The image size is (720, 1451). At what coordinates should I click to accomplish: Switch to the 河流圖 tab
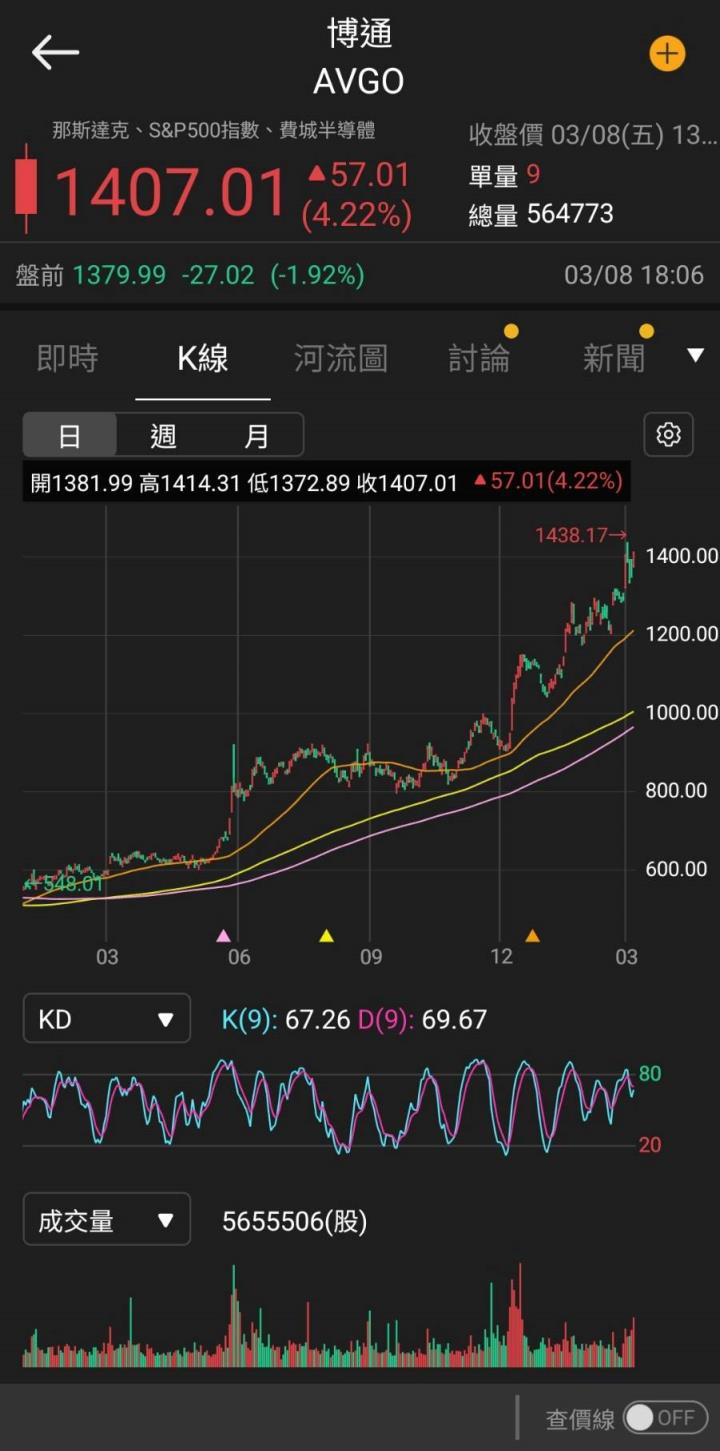(x=340, y=358)
